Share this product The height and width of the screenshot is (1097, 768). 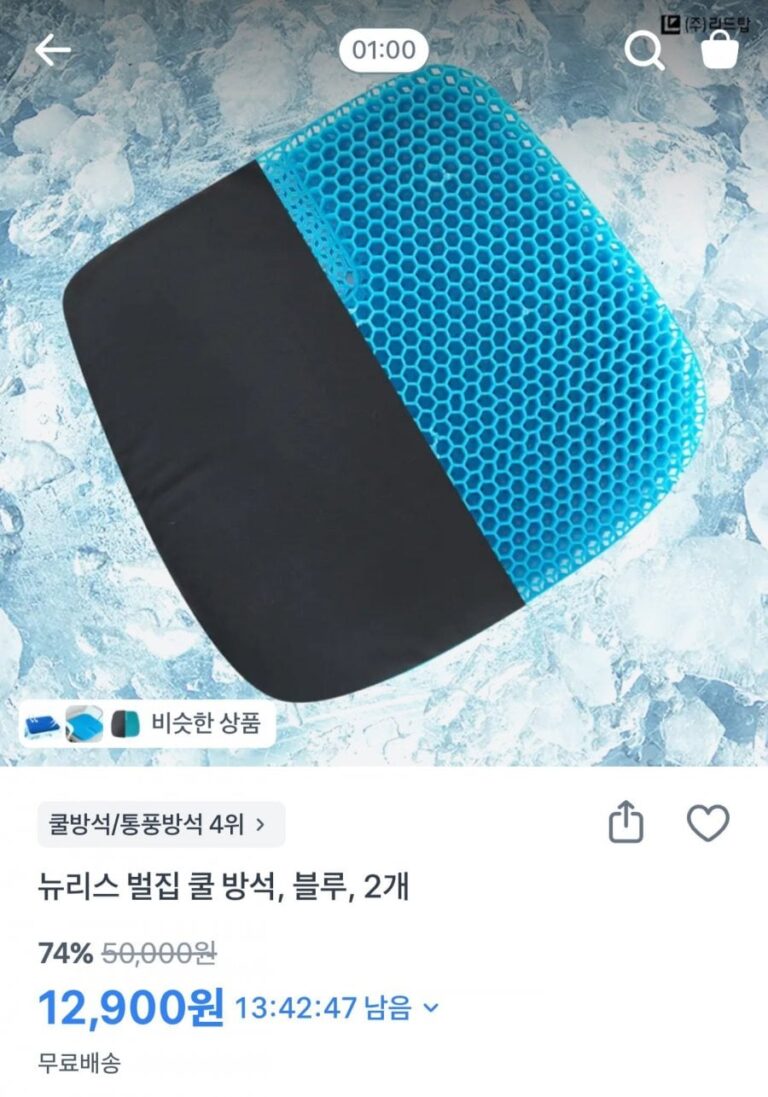[625, 821]
